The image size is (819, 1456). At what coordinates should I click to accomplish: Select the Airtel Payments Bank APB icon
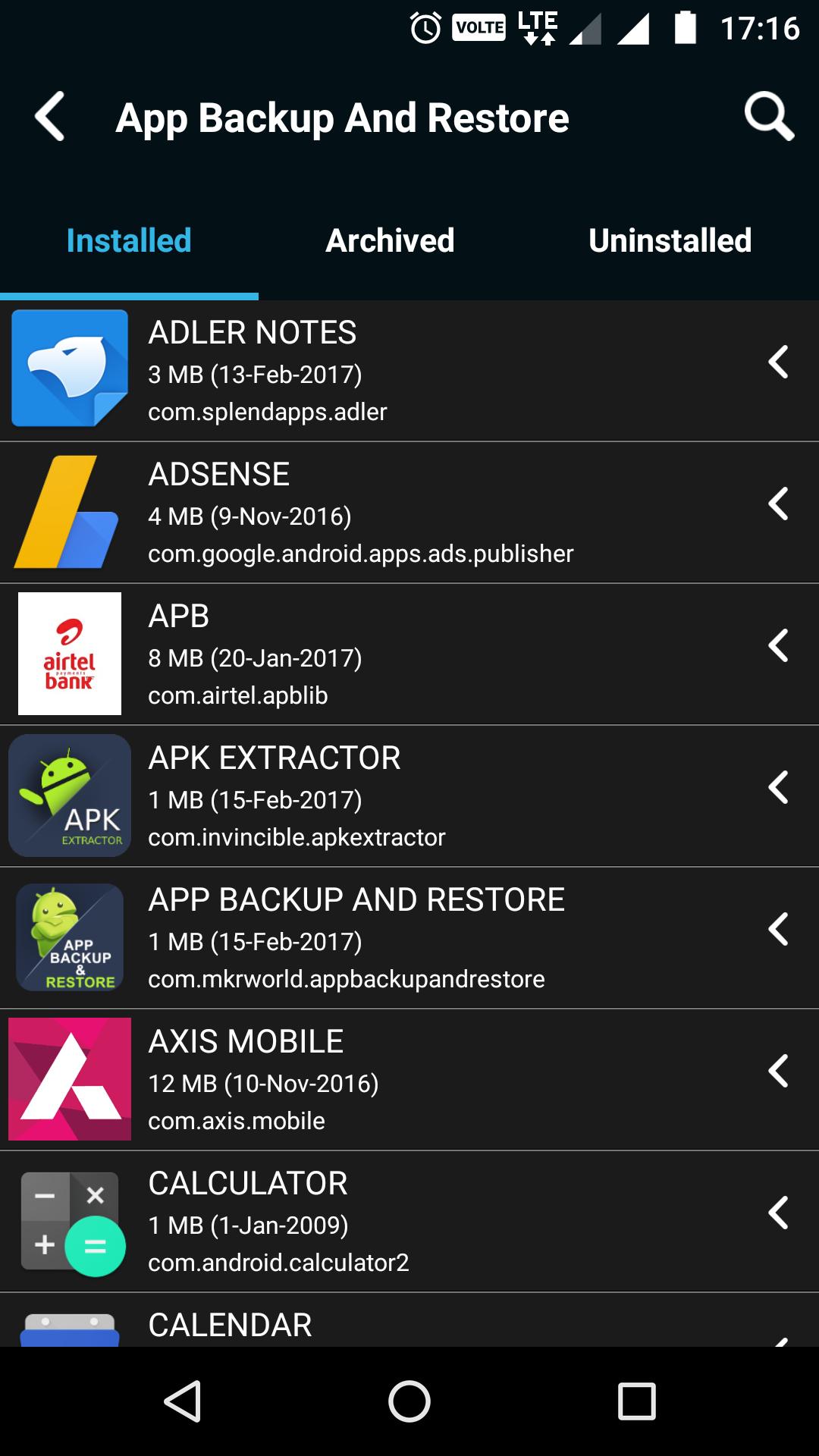point(70,652)
